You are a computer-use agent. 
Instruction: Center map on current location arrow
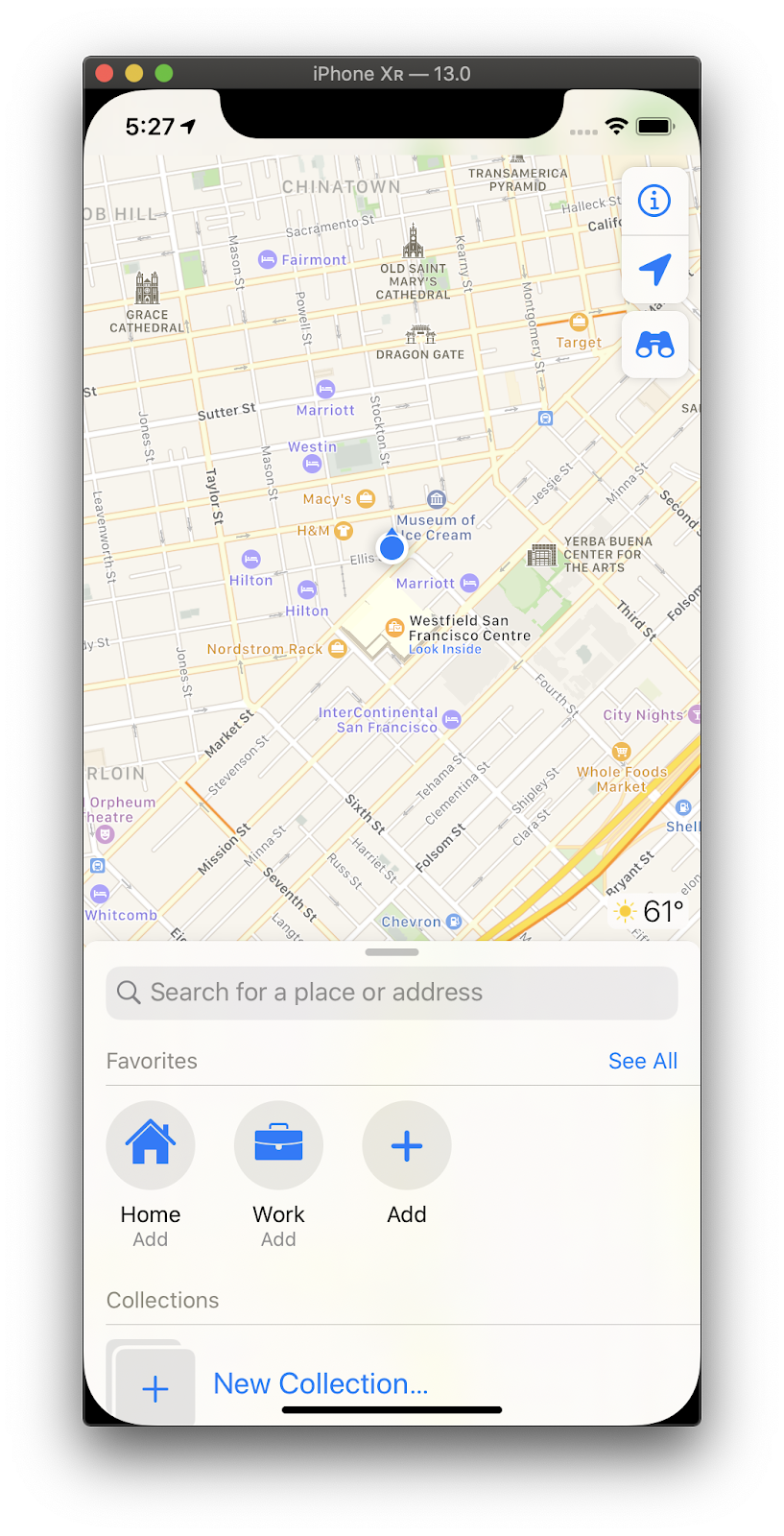coord(654,270)
